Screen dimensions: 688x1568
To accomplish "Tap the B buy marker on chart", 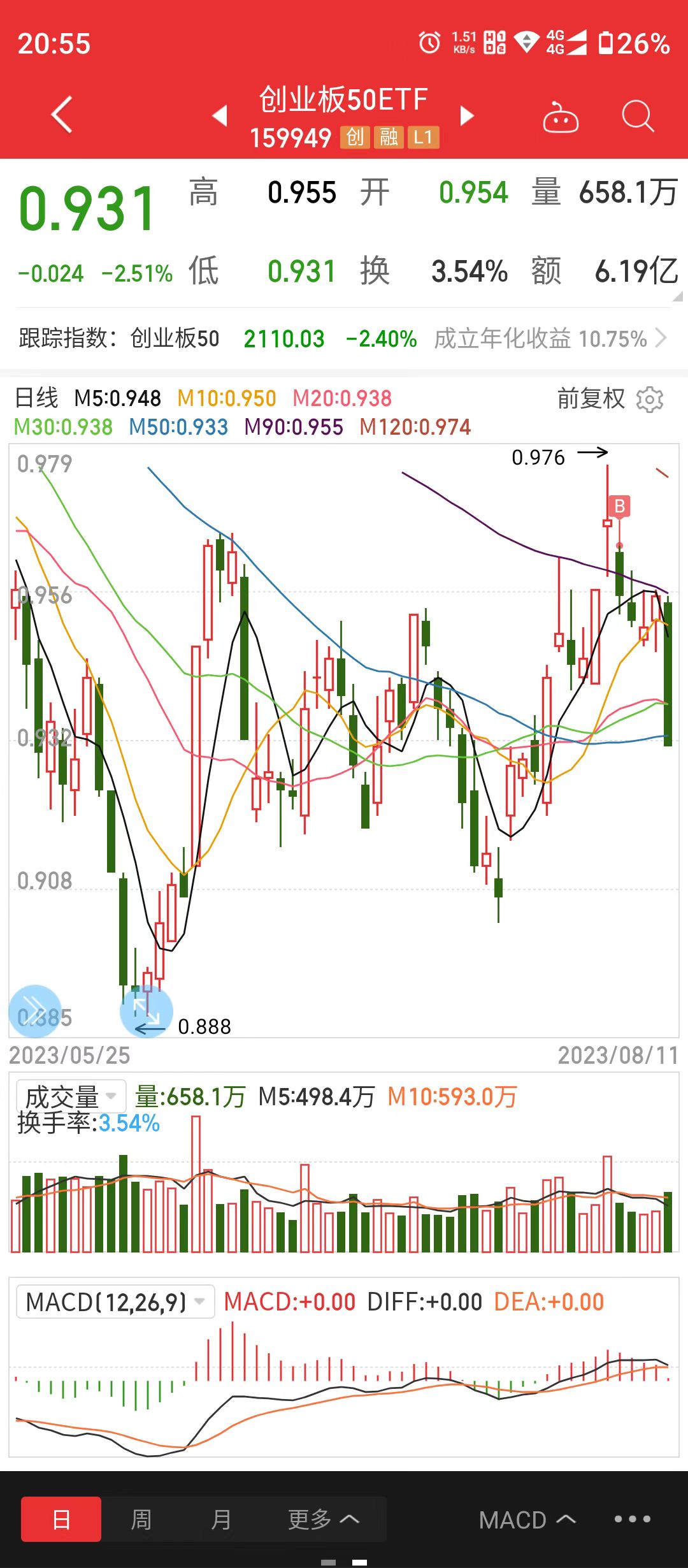I will tap(619, 506).
